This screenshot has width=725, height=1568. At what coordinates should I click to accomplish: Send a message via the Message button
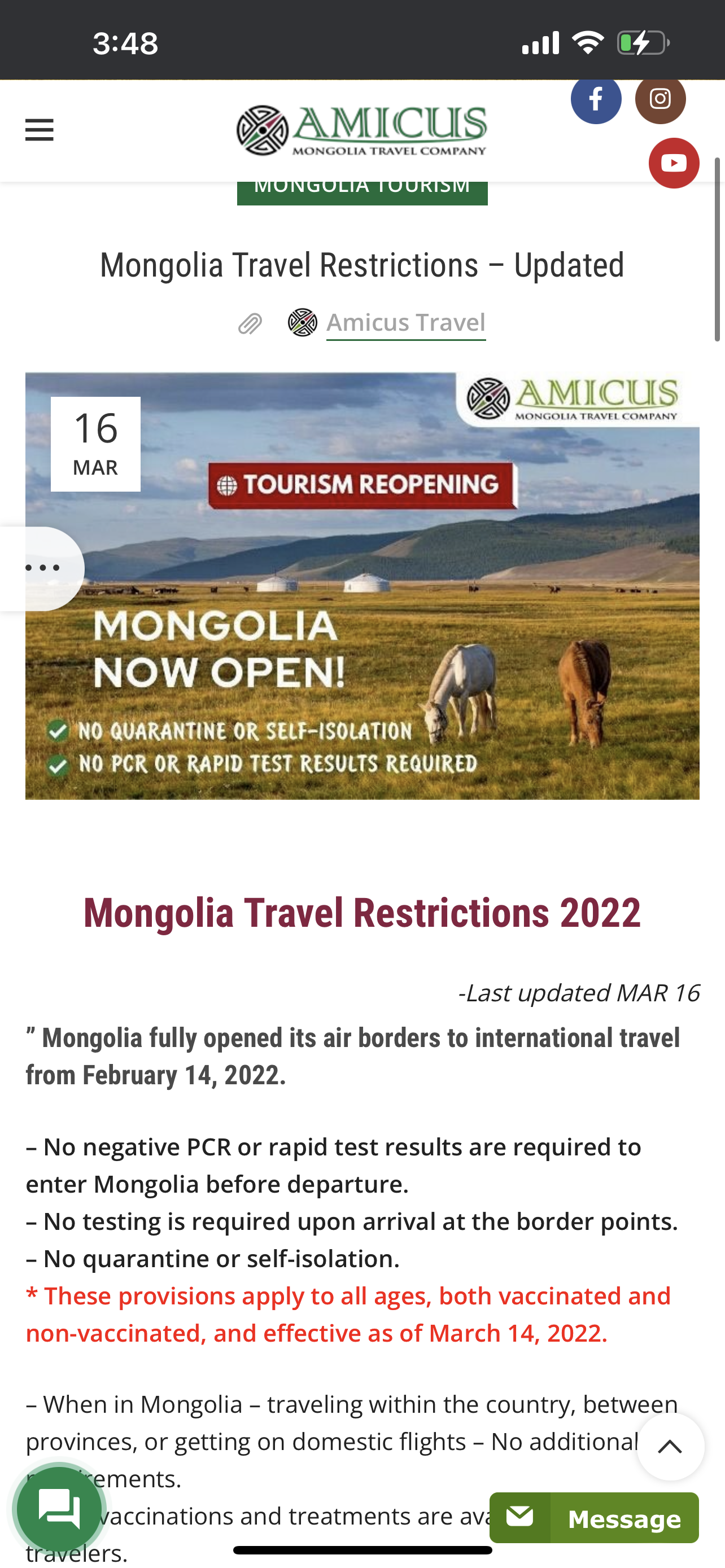click(x=593, y=1518)
